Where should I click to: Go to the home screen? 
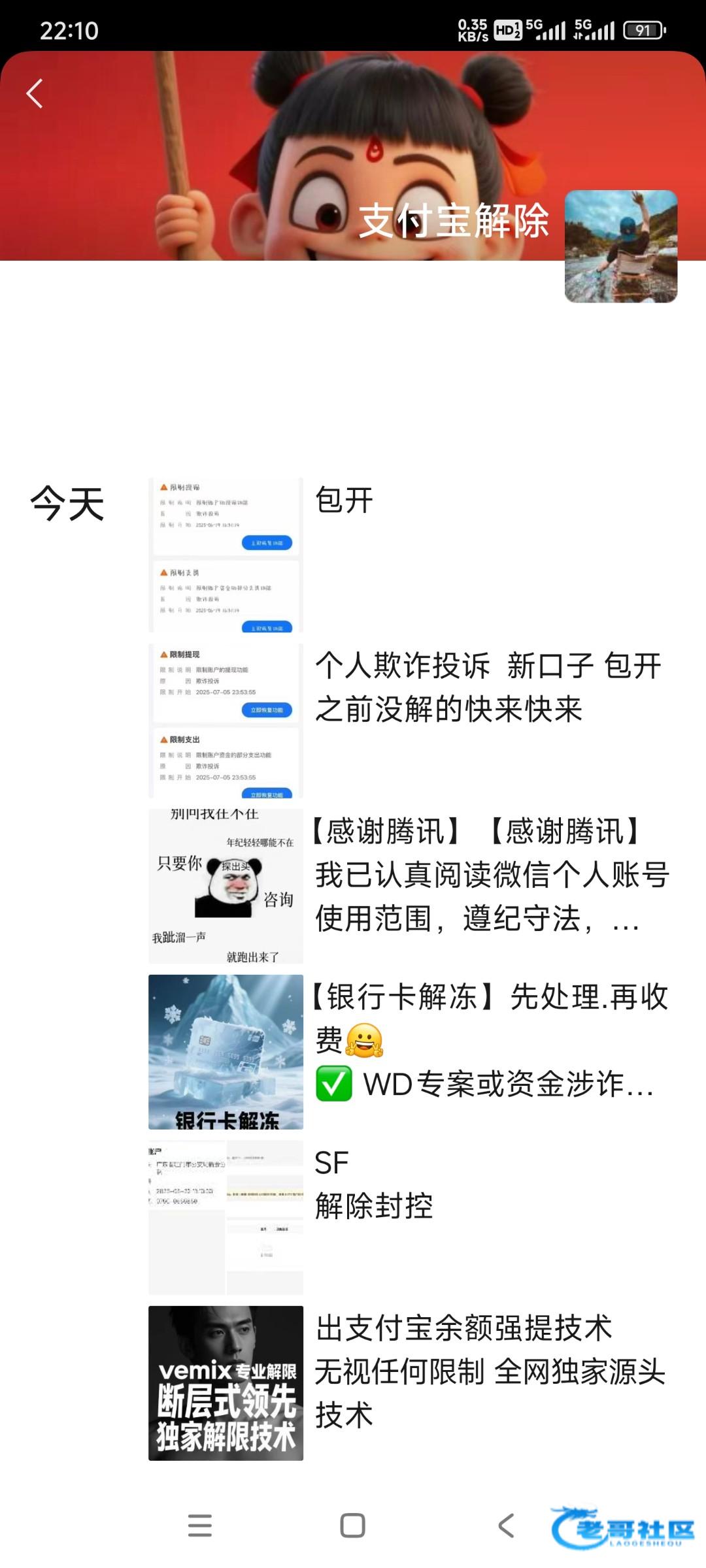tap(353, 1526)
